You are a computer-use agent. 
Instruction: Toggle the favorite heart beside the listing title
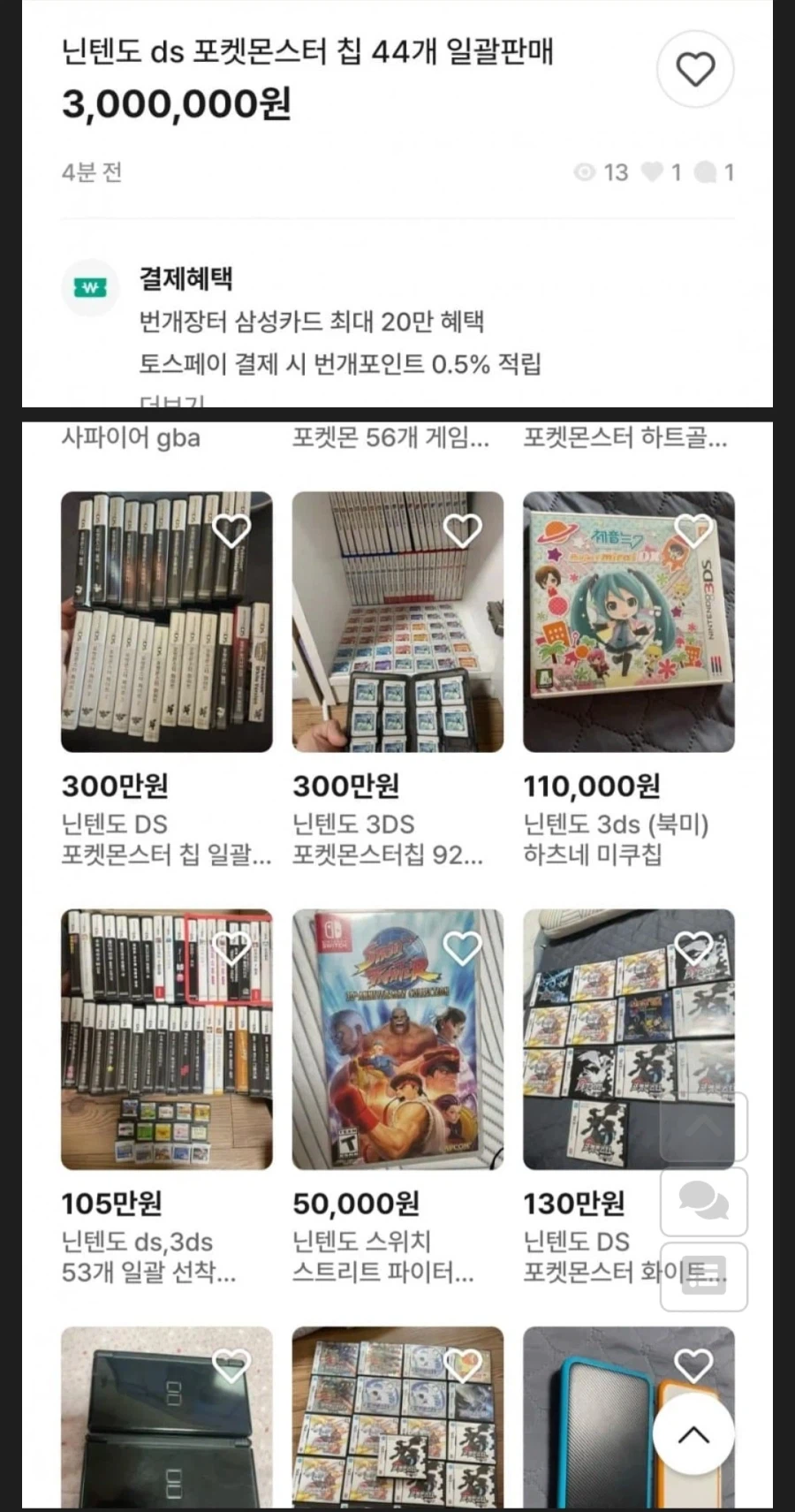point(695,70)
